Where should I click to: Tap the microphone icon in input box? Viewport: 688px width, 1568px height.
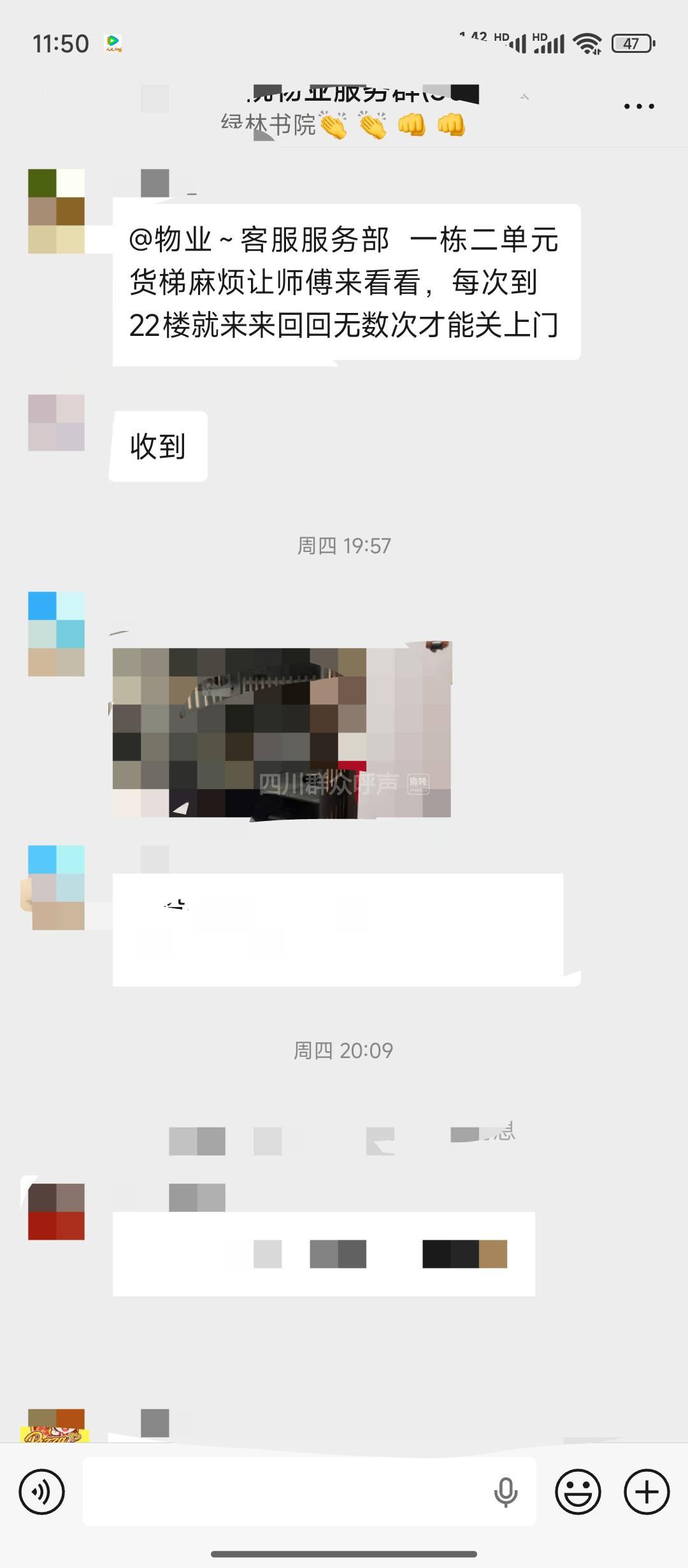(x=506, y=1492)
